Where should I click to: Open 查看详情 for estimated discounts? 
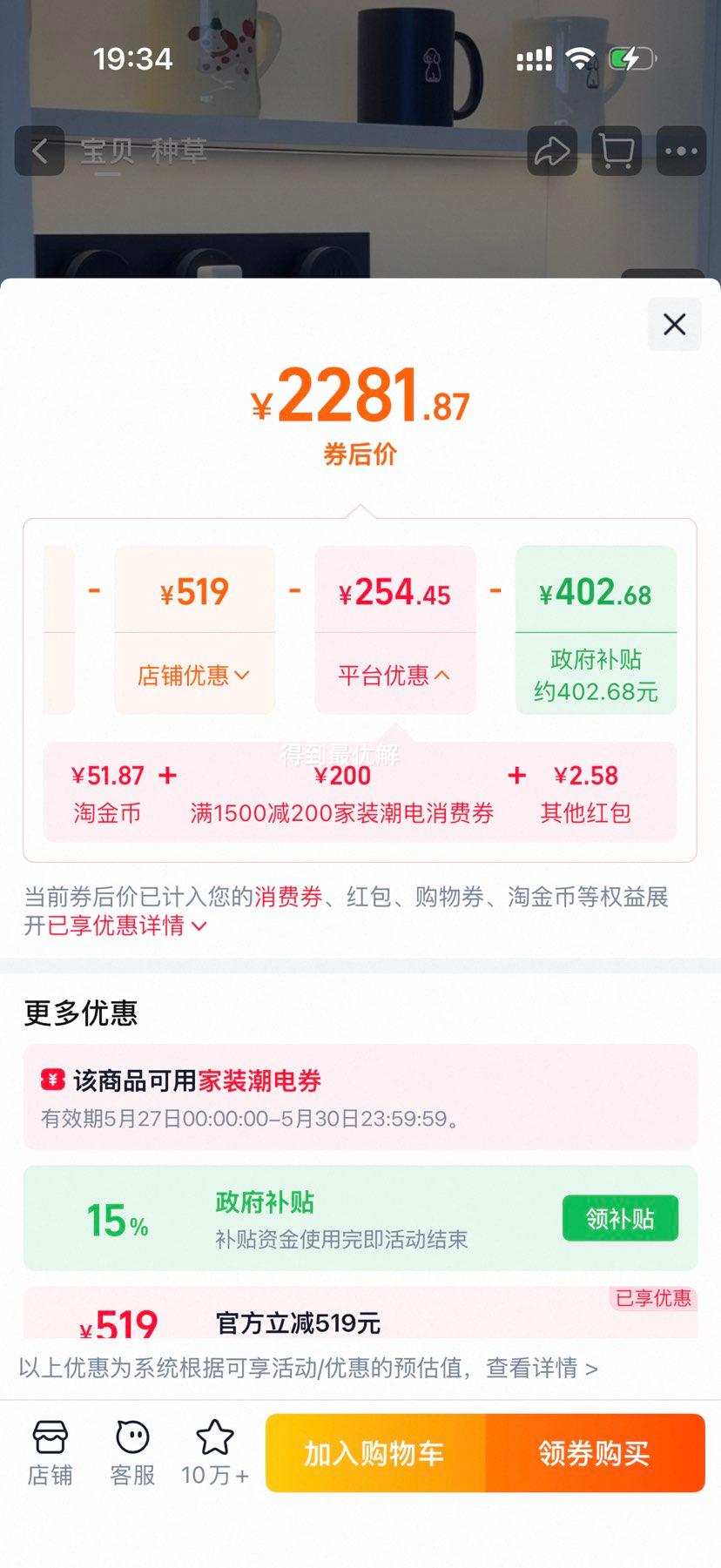pyautogui.click(x=541, y=1368)
